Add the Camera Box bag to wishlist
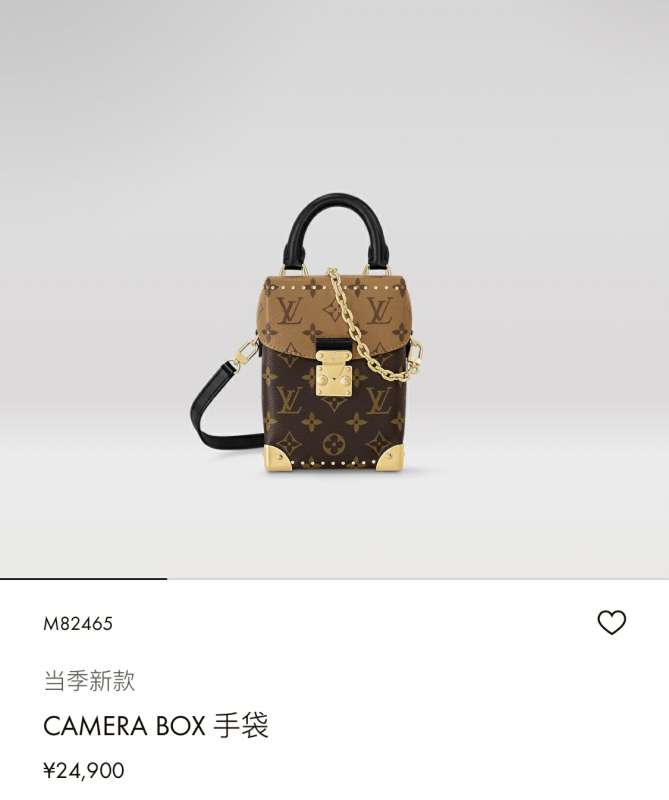The image size is (669, 800). tap(611, 623)
